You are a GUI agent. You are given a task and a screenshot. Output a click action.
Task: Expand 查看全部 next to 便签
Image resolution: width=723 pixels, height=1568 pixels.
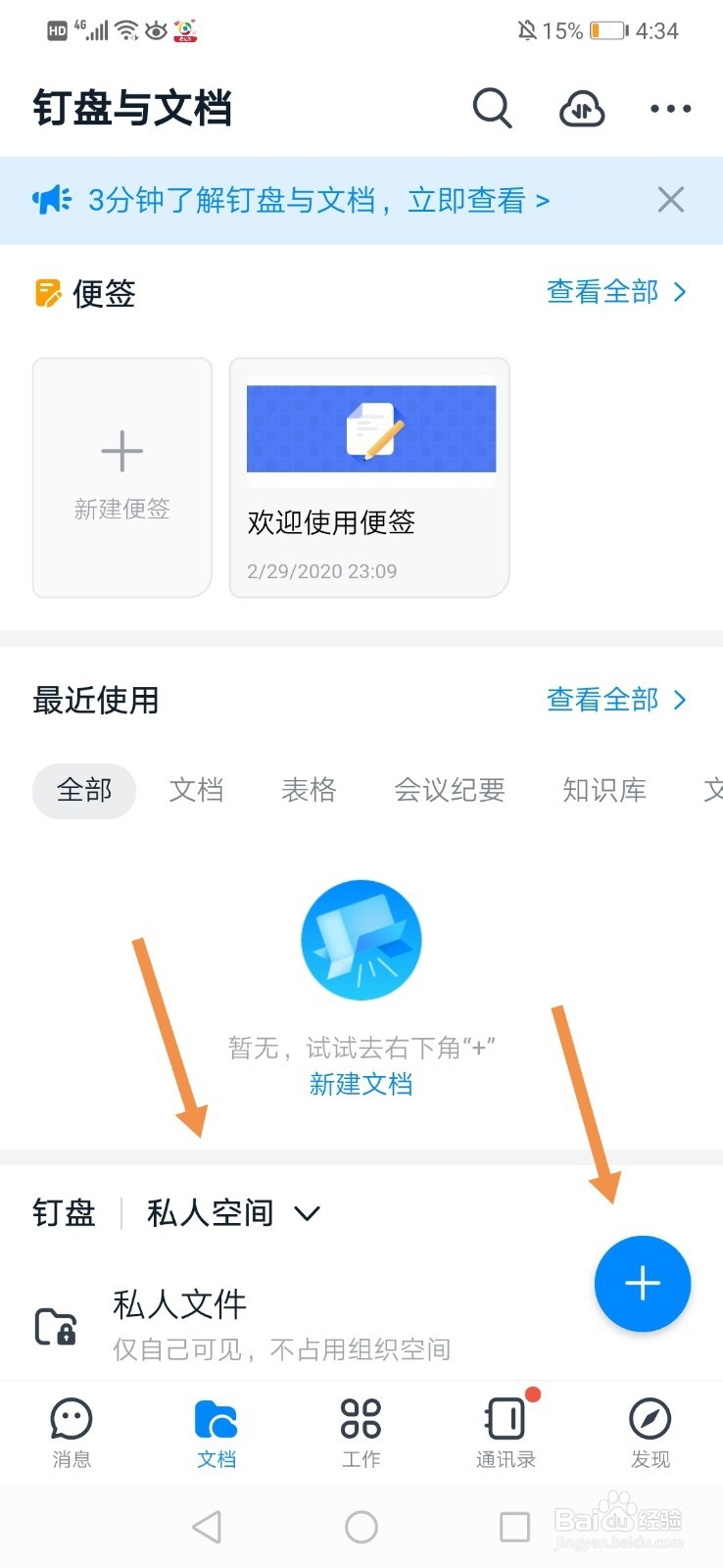pyautogui.click(x=617, y=291)
